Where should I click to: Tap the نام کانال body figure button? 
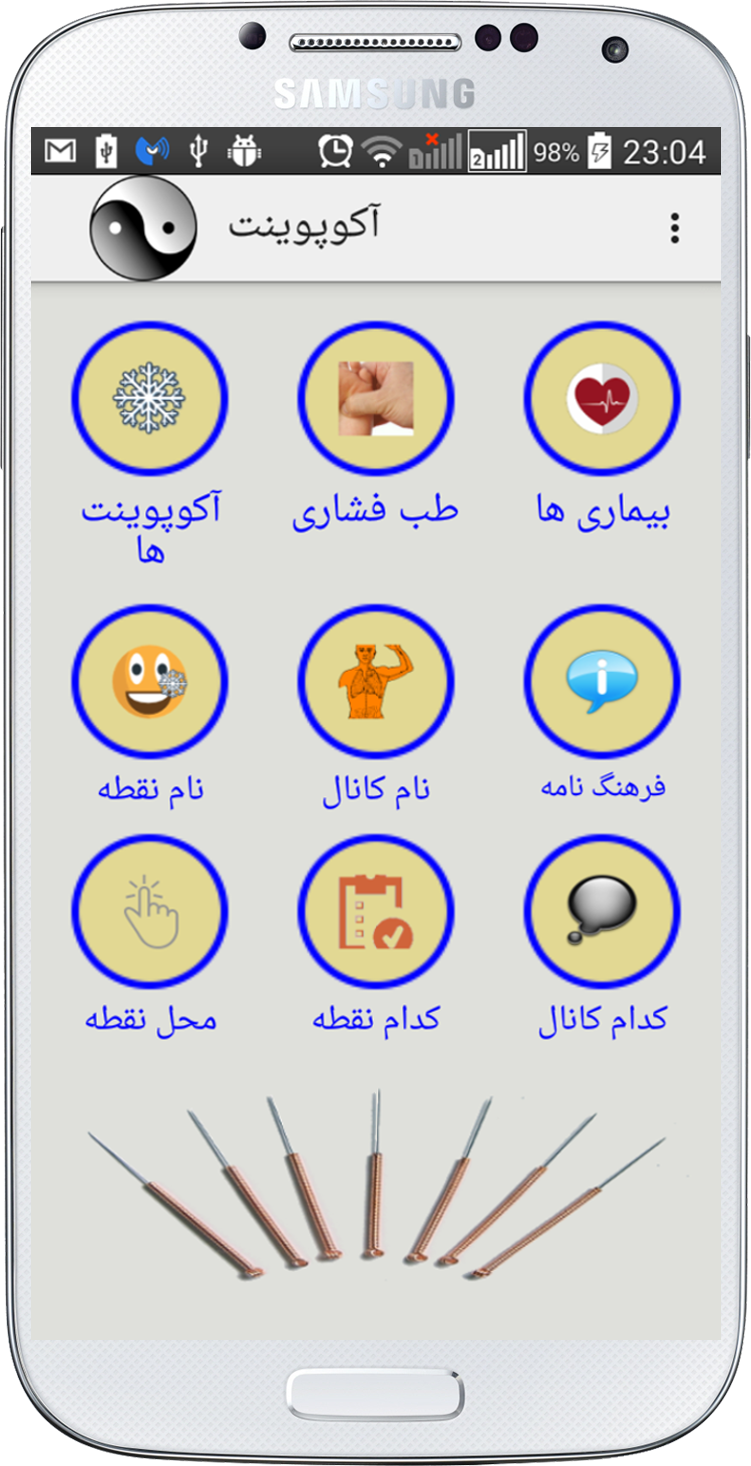pyautogui.click(x=375, y=682)
